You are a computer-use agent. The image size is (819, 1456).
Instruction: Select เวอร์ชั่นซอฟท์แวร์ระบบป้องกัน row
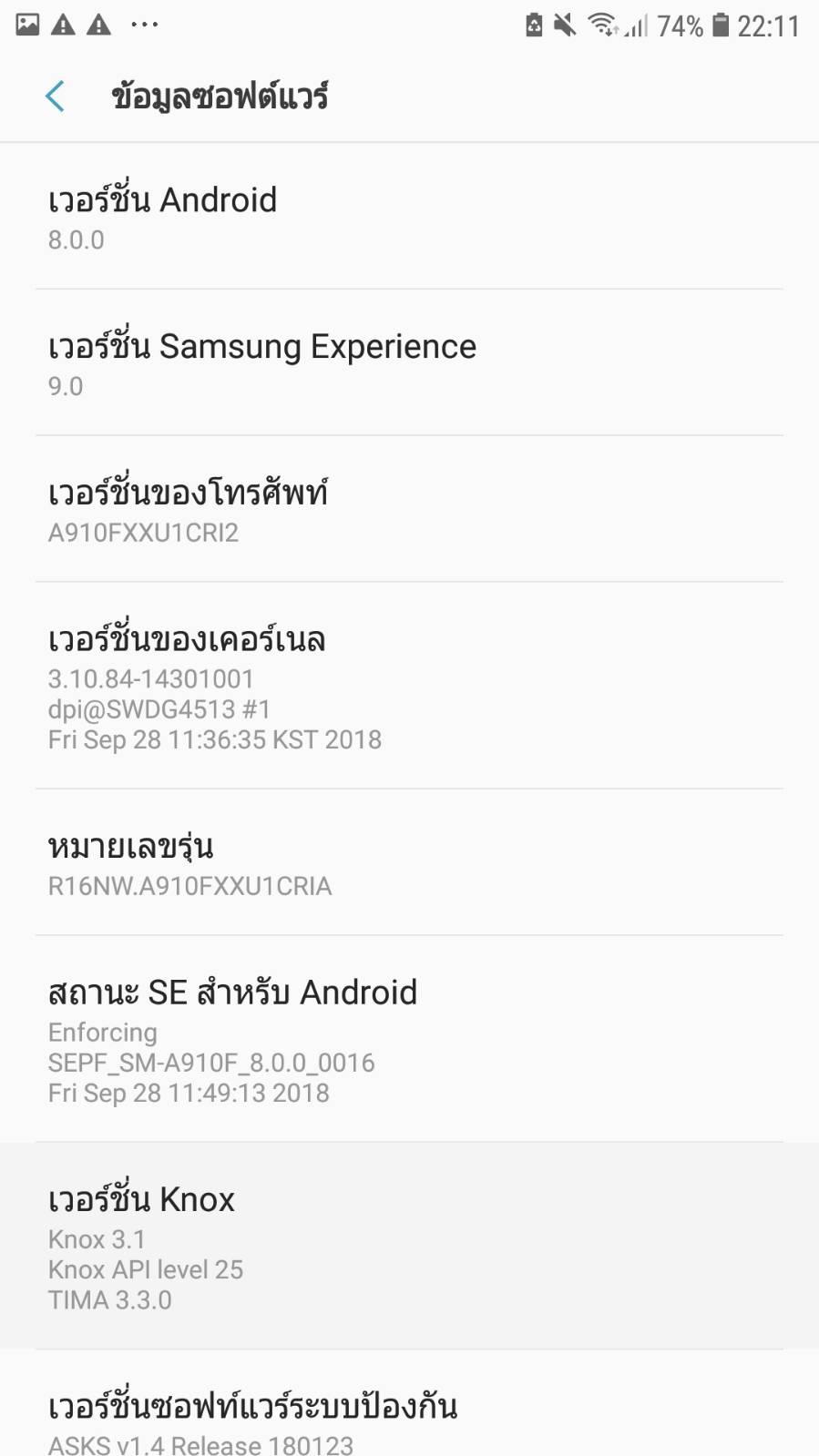pos(409,1404)
